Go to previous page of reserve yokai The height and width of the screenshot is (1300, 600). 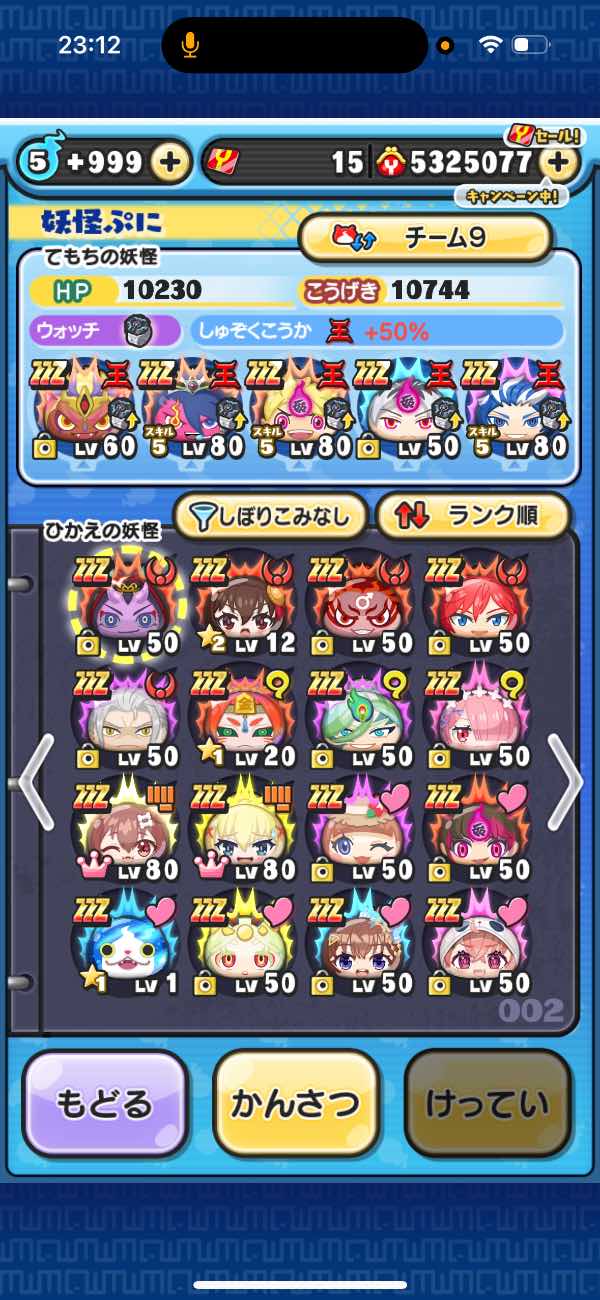pyautogui.click(x=34, y=781)
